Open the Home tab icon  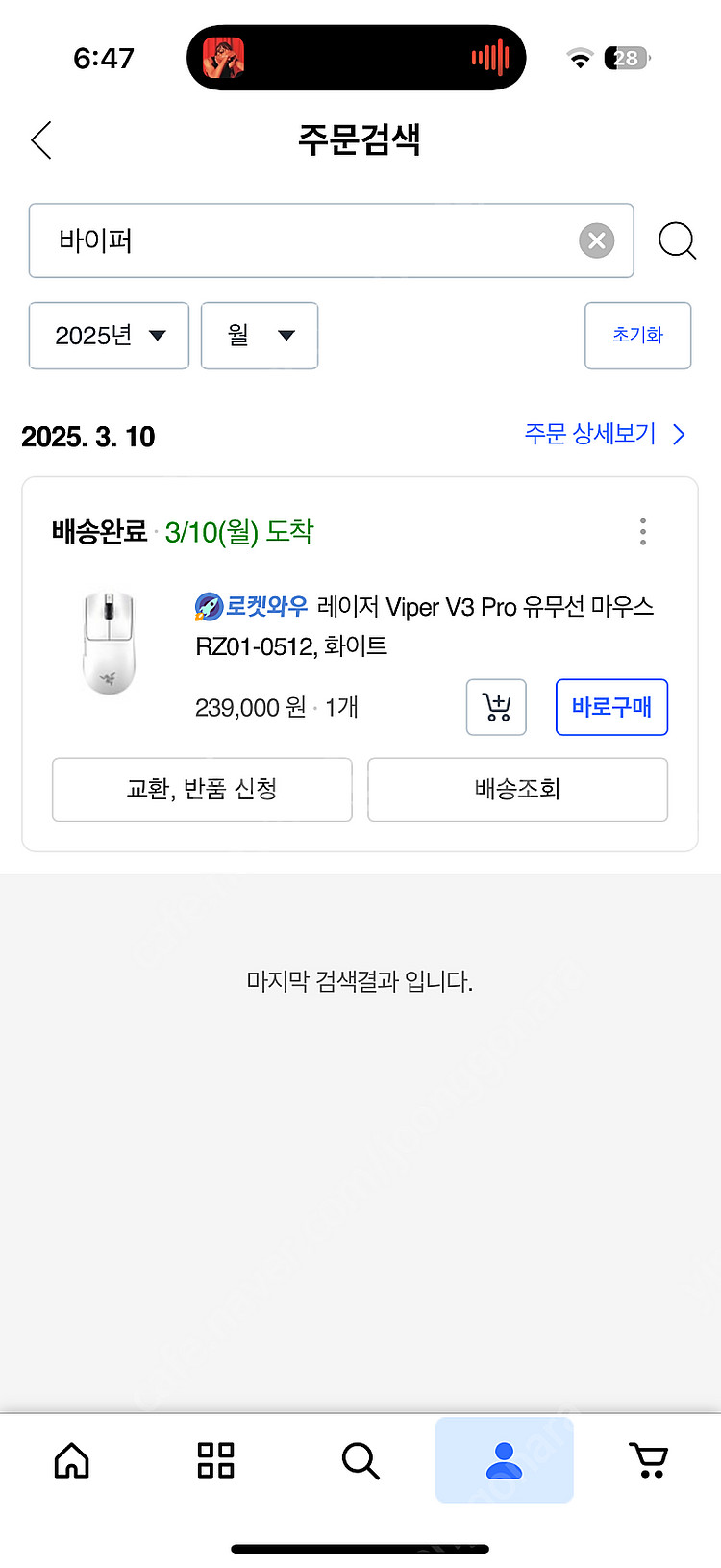72,1460
